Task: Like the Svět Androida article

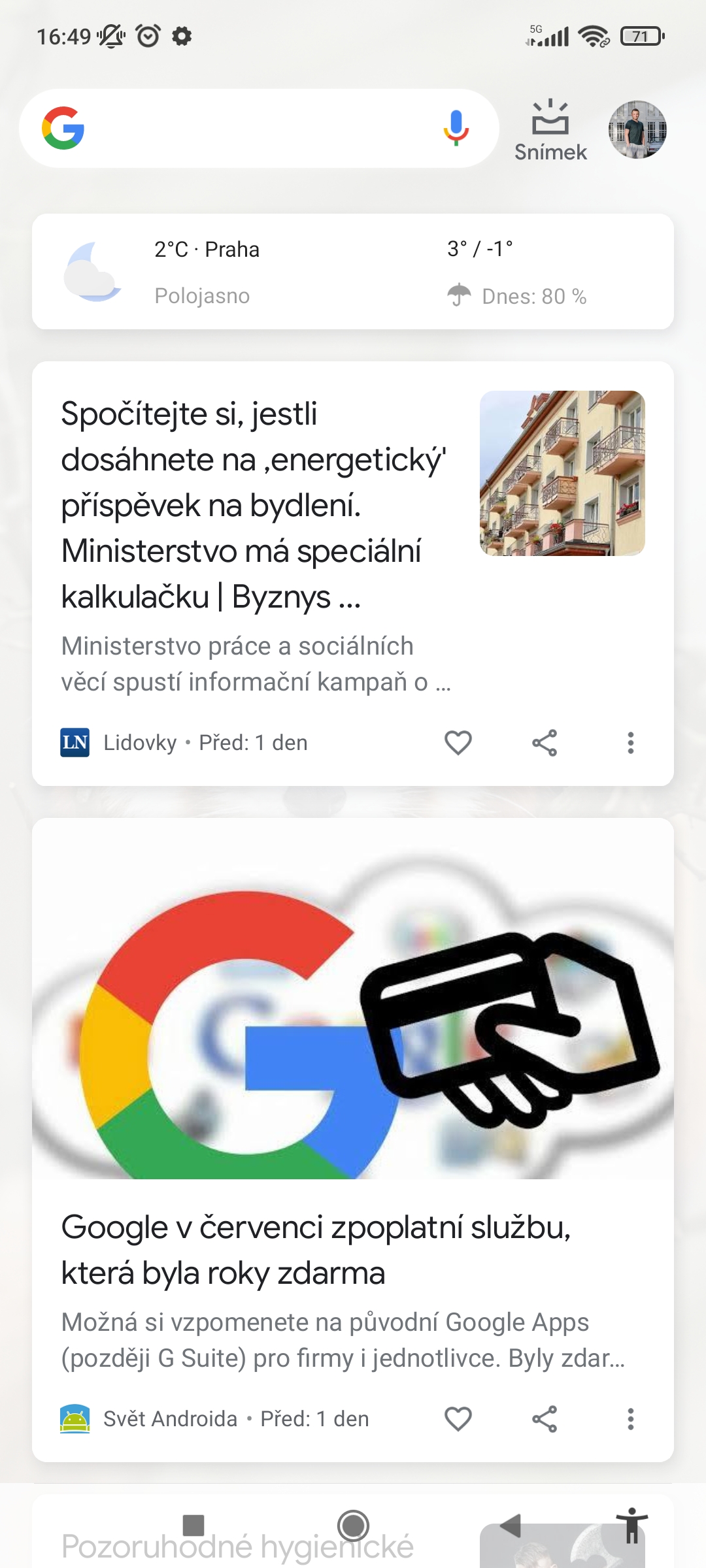Action: tap(458, 1419)
